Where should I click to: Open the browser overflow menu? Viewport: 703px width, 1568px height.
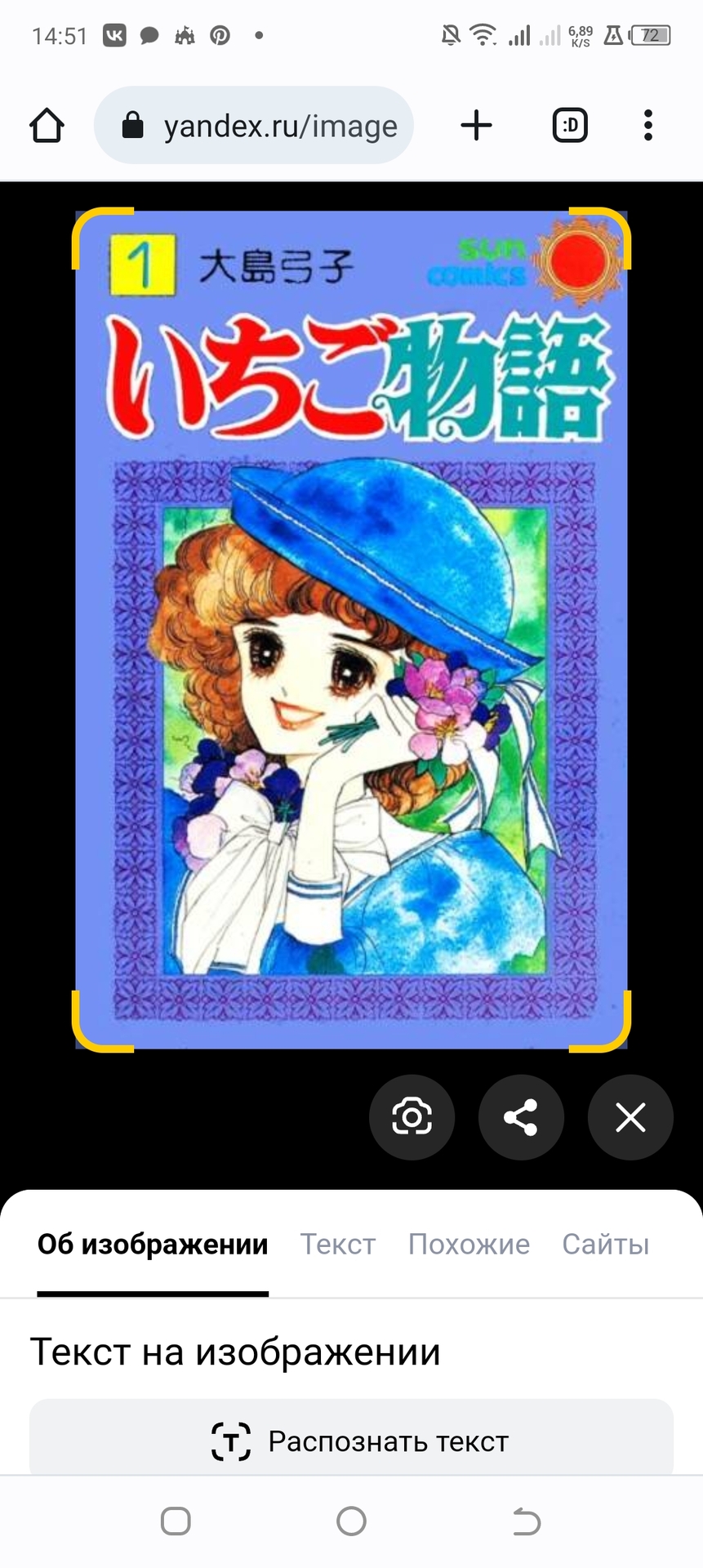[647, 126]
